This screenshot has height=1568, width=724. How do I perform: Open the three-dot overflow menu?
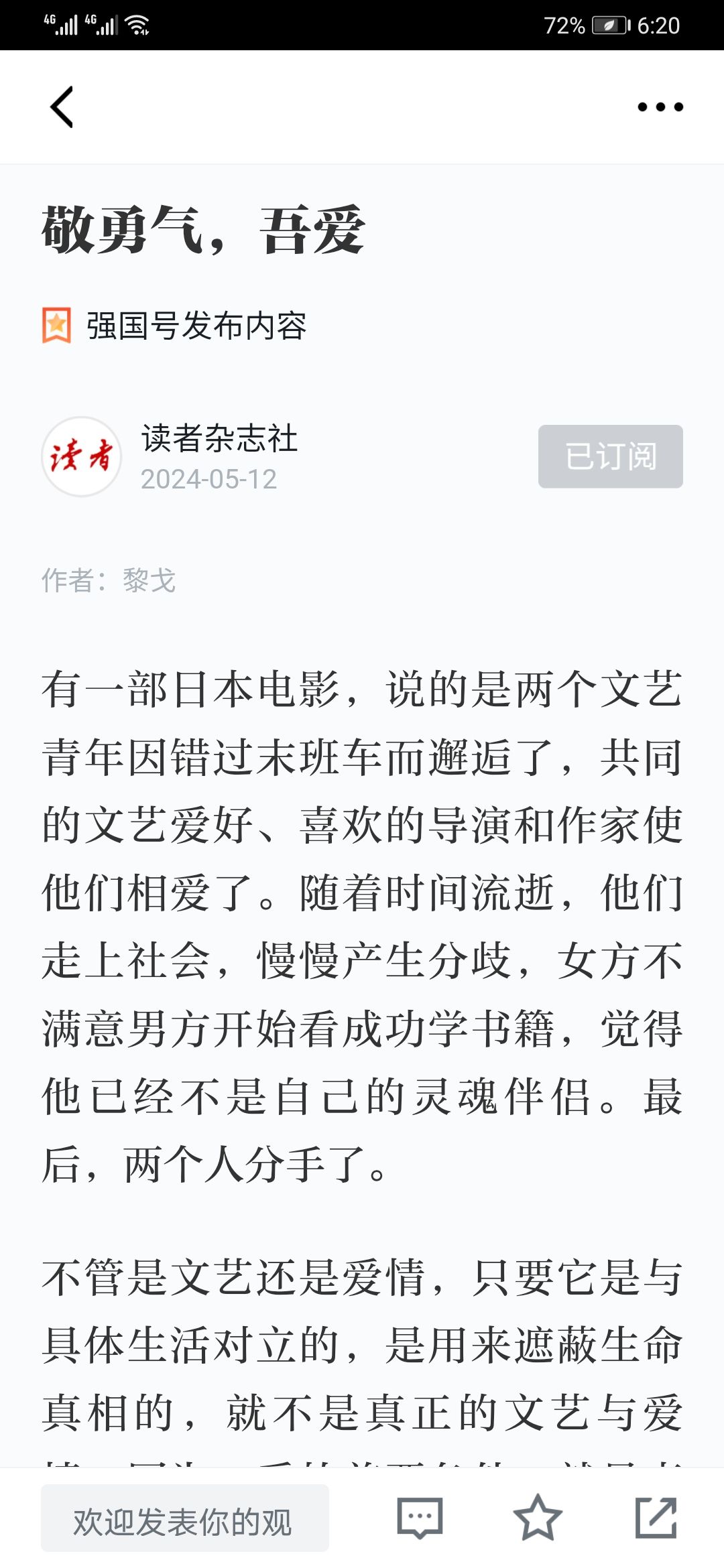coord(660,107)
